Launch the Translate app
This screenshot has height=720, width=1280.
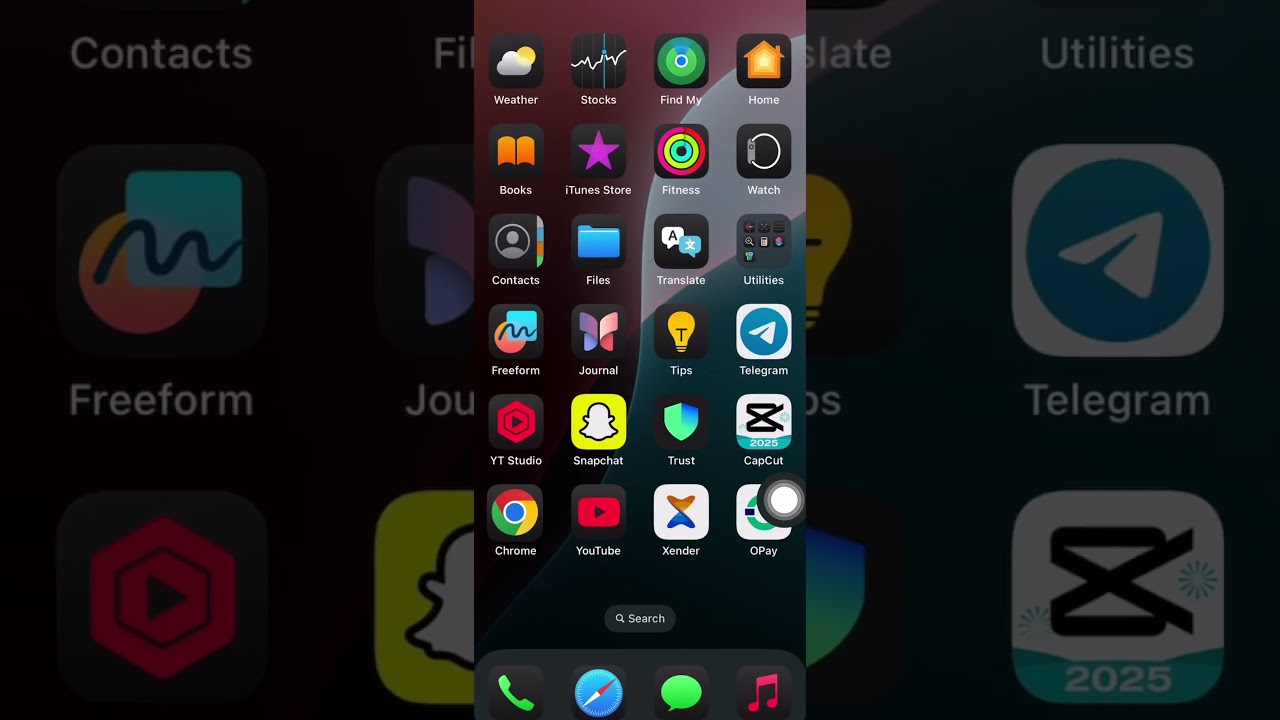[681, 242]
